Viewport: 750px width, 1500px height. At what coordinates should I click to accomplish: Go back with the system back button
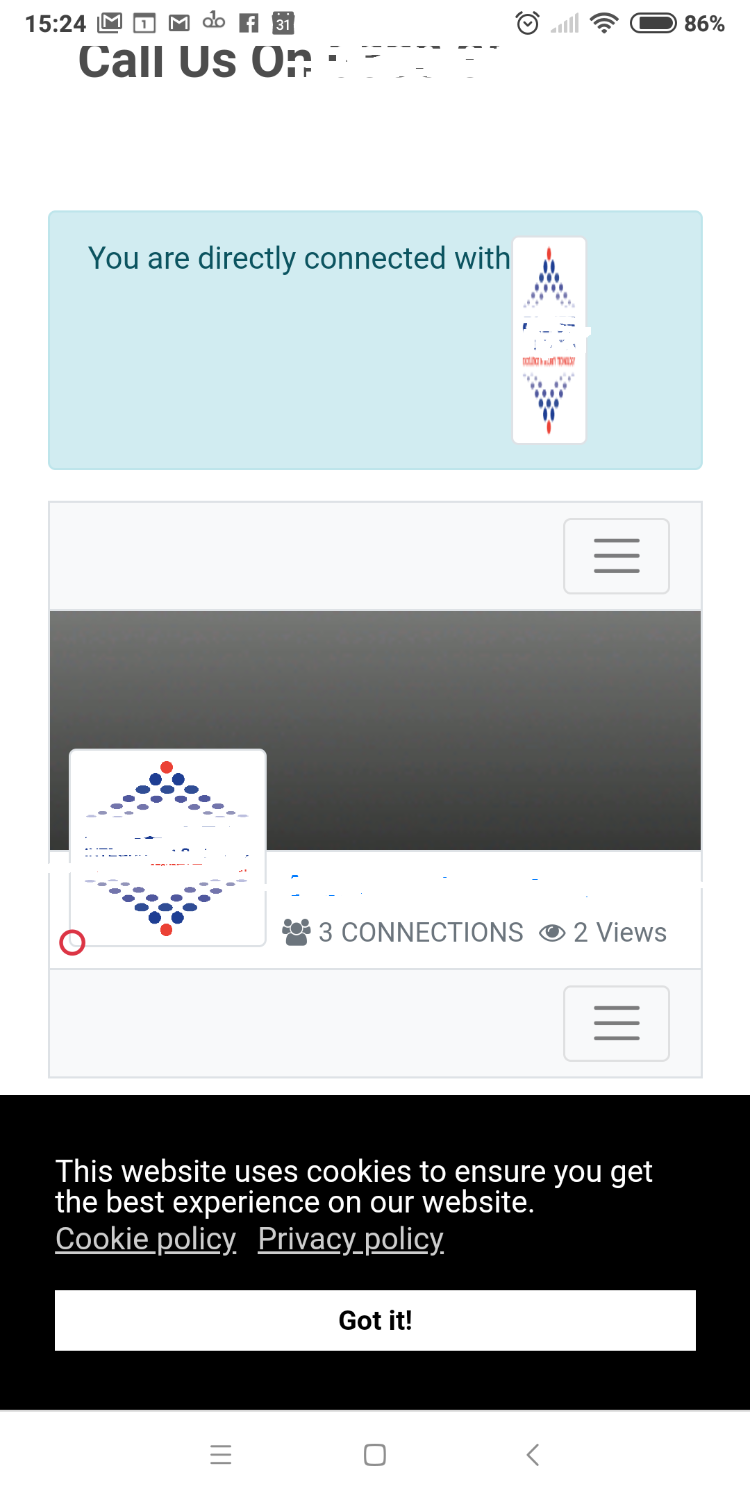click(x=533, y=1455)
